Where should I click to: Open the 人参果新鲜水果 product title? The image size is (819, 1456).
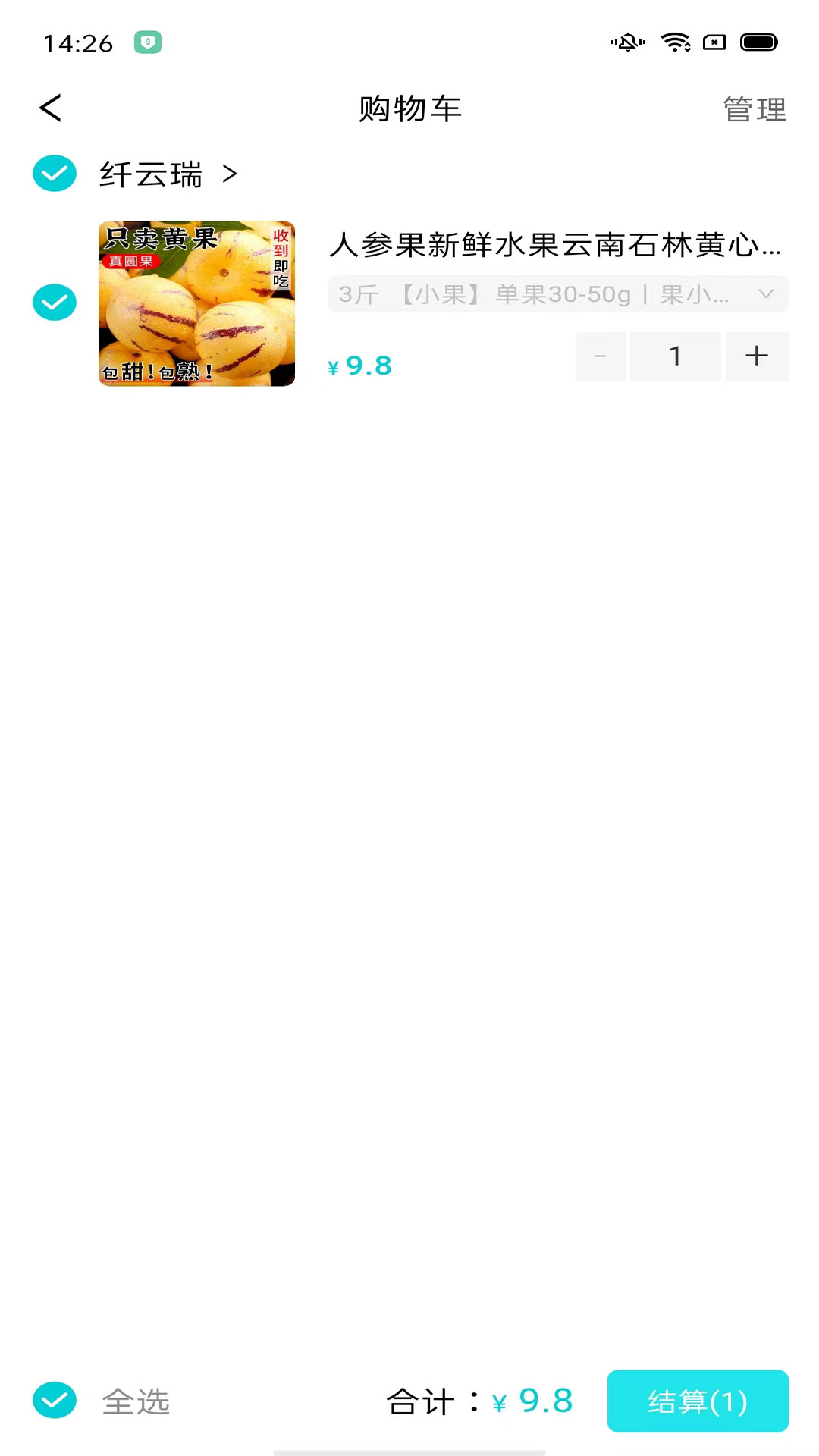click(x=554, y=245)
